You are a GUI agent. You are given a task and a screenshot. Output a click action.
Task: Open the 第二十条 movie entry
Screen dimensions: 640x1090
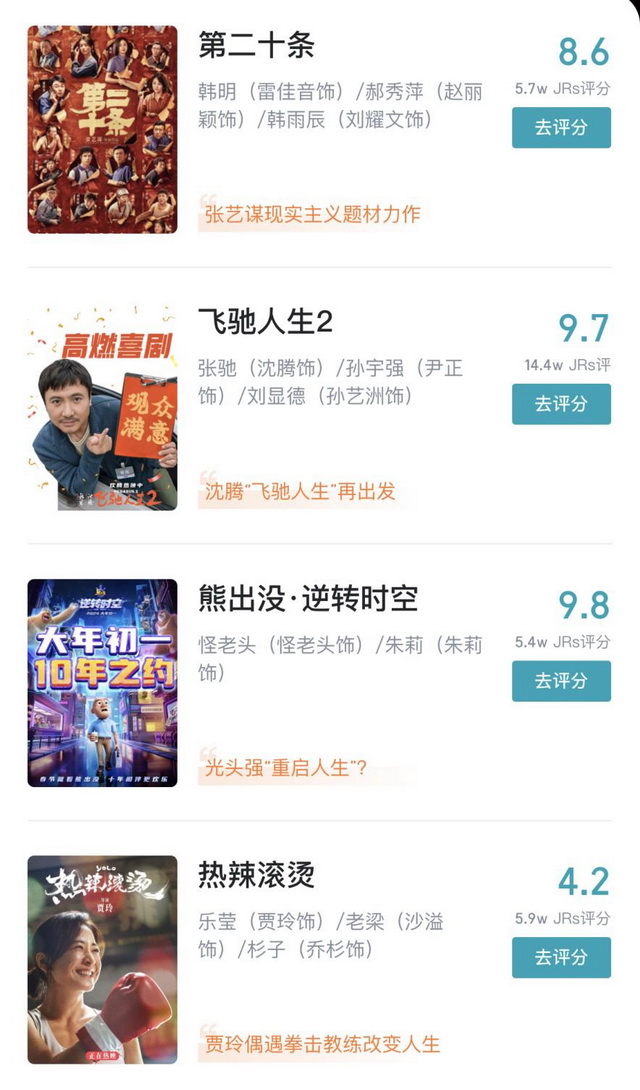click(x=257, y=46)
